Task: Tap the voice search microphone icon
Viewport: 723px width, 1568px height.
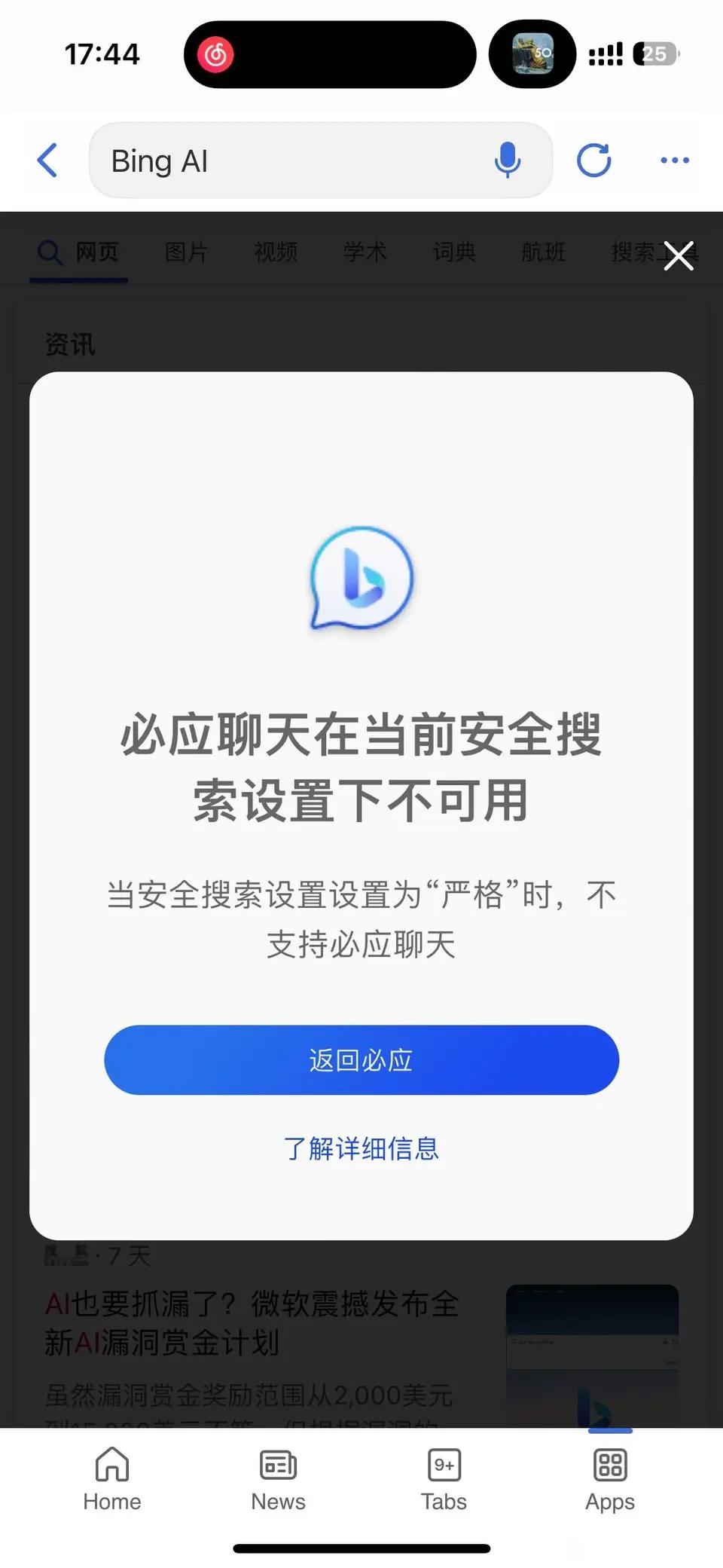Action: tap(509, 160)
